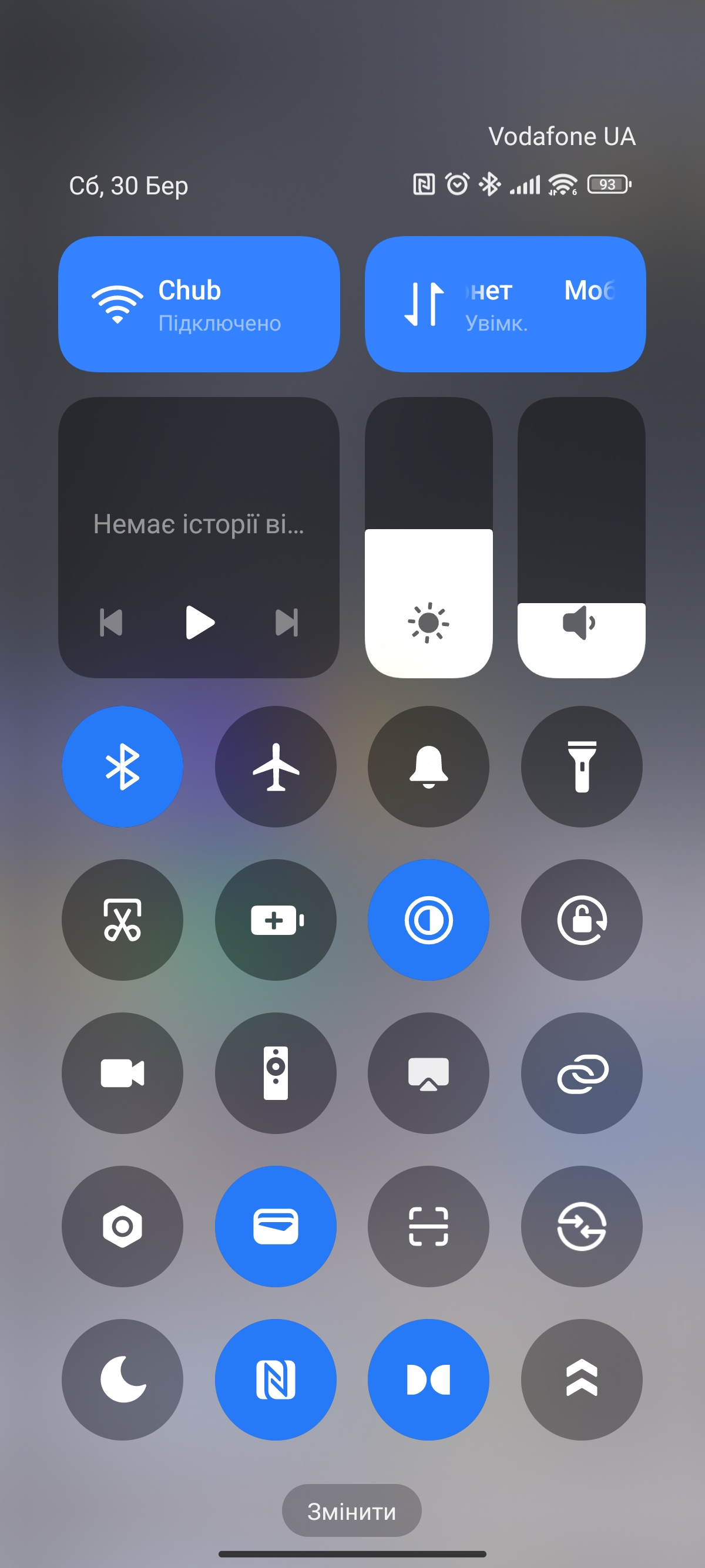The image size is (705, 1568).
Task: Toggle the sound mode bell
Action: point(428,766)
